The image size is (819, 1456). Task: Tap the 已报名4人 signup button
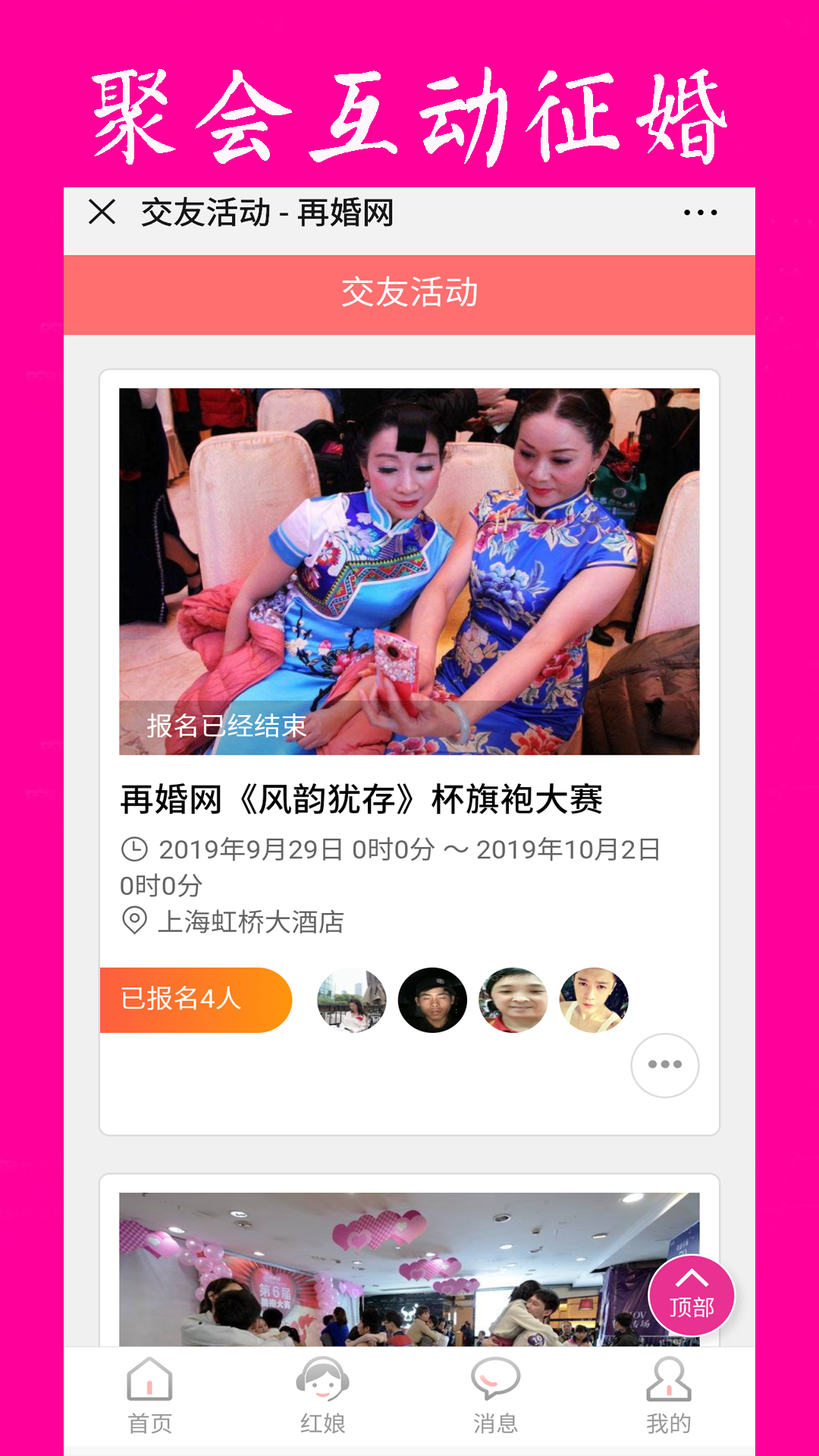click(196, 999)
